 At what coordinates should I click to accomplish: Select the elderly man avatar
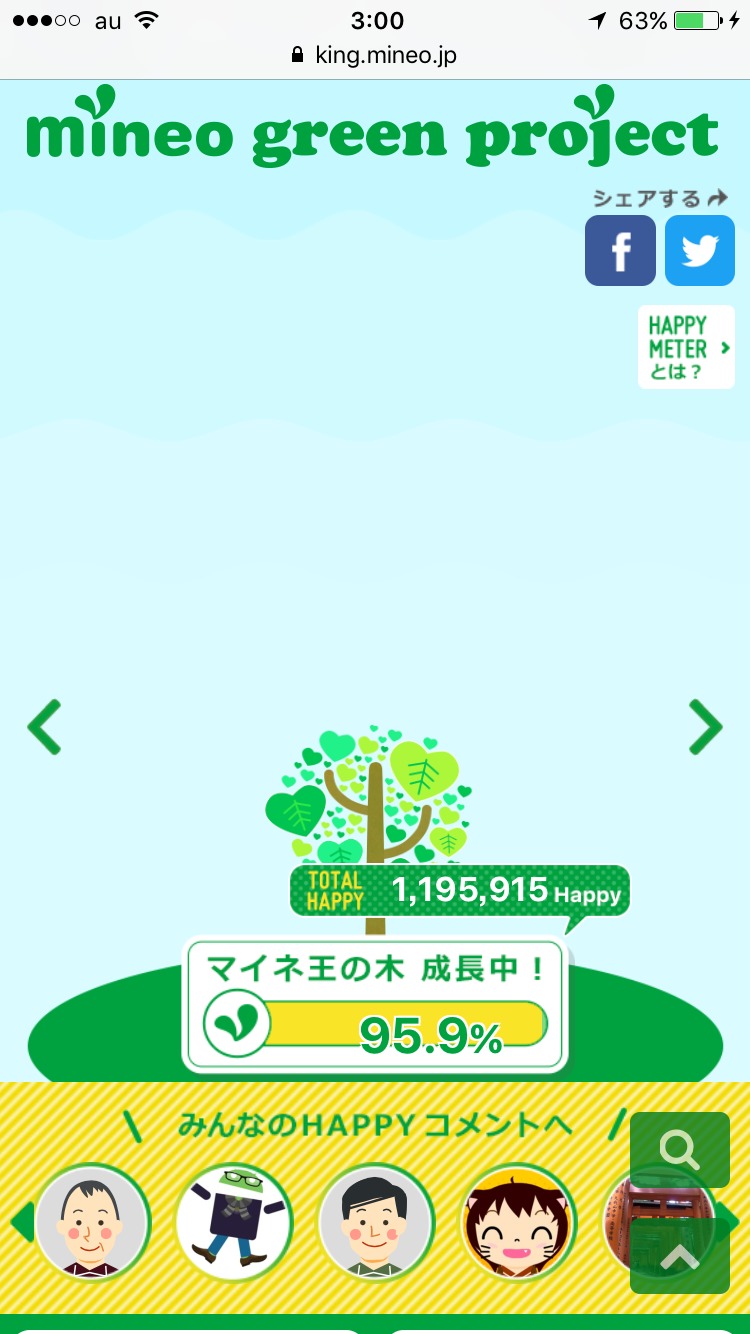tap(92, 1222)
